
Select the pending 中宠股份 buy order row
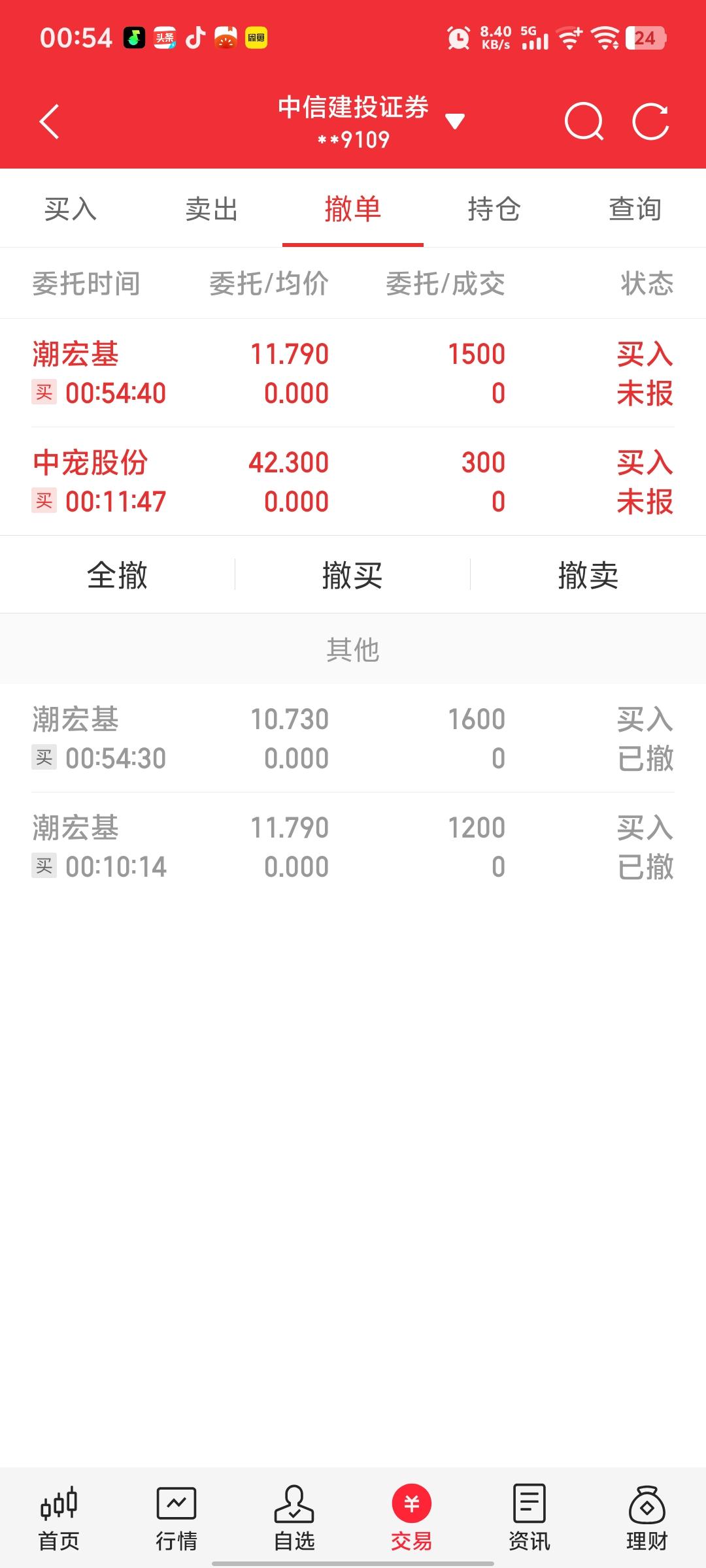coord(353,482)
